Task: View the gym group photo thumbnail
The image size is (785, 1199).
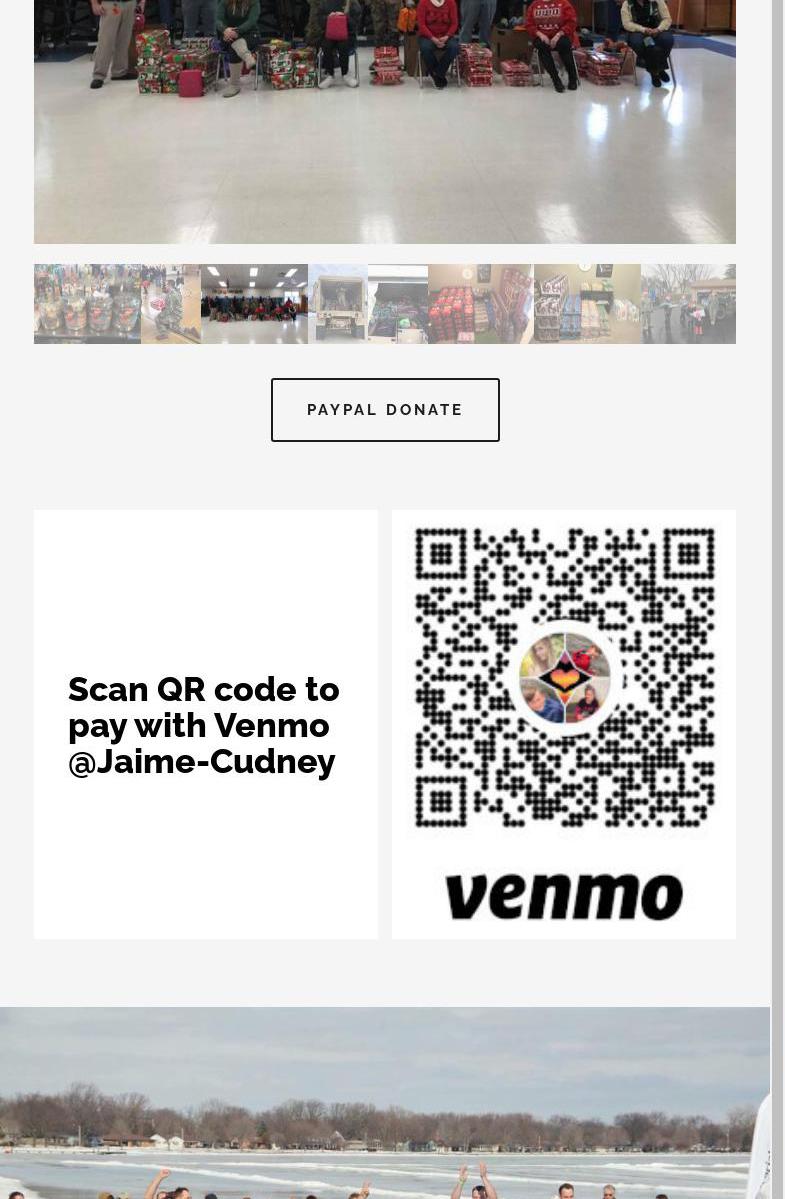Action: (254, 304)
